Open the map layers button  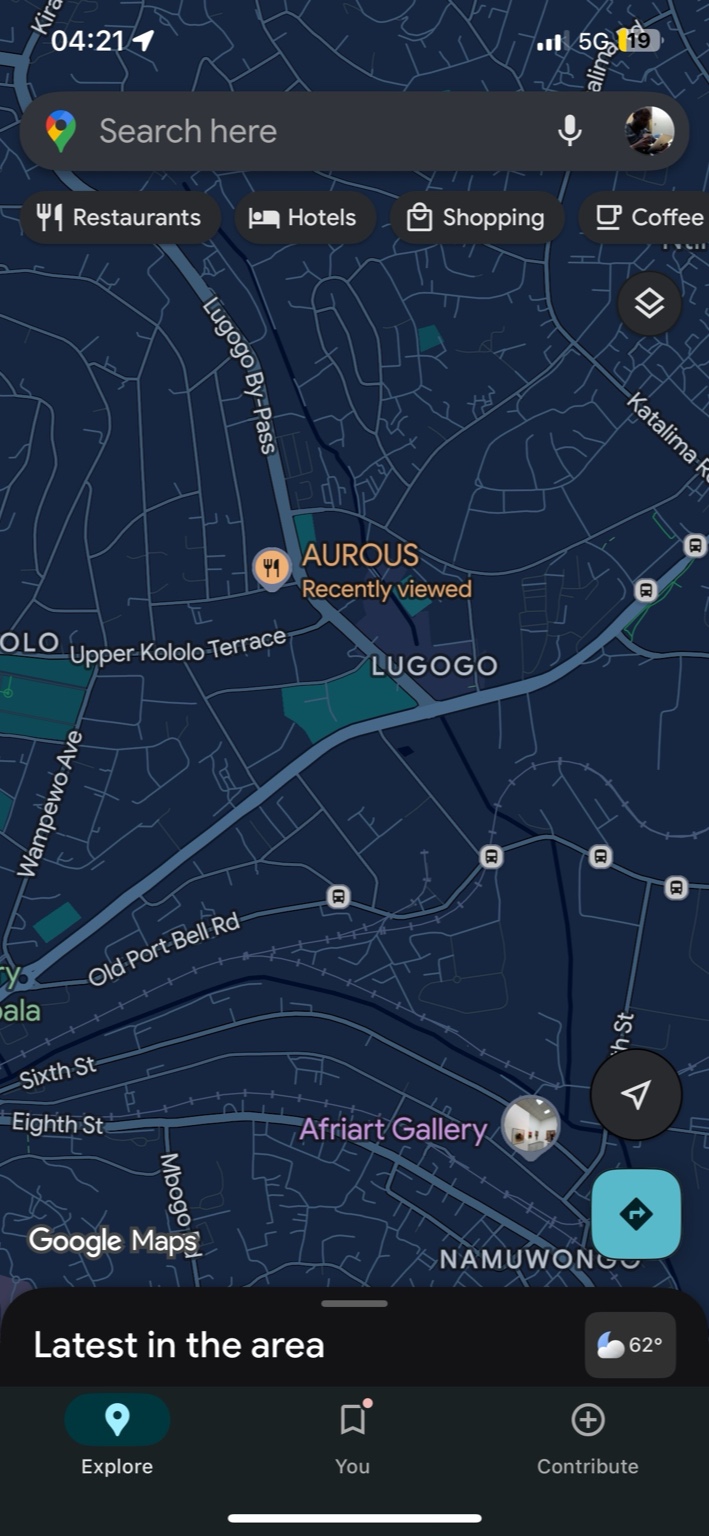pyautogui.click(x=649, y=303)
